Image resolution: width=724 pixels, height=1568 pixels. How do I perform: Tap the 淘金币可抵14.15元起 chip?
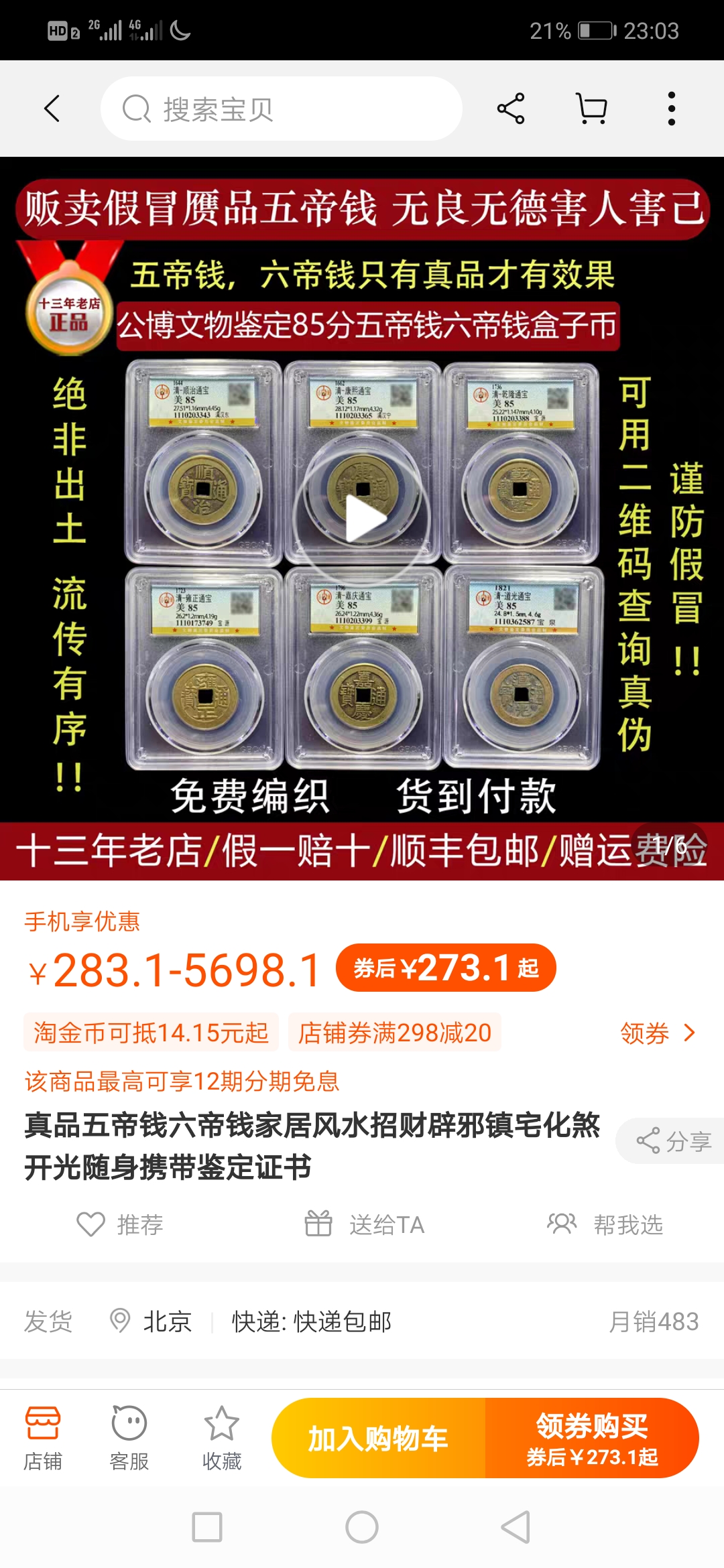(x=151, y=1033)
